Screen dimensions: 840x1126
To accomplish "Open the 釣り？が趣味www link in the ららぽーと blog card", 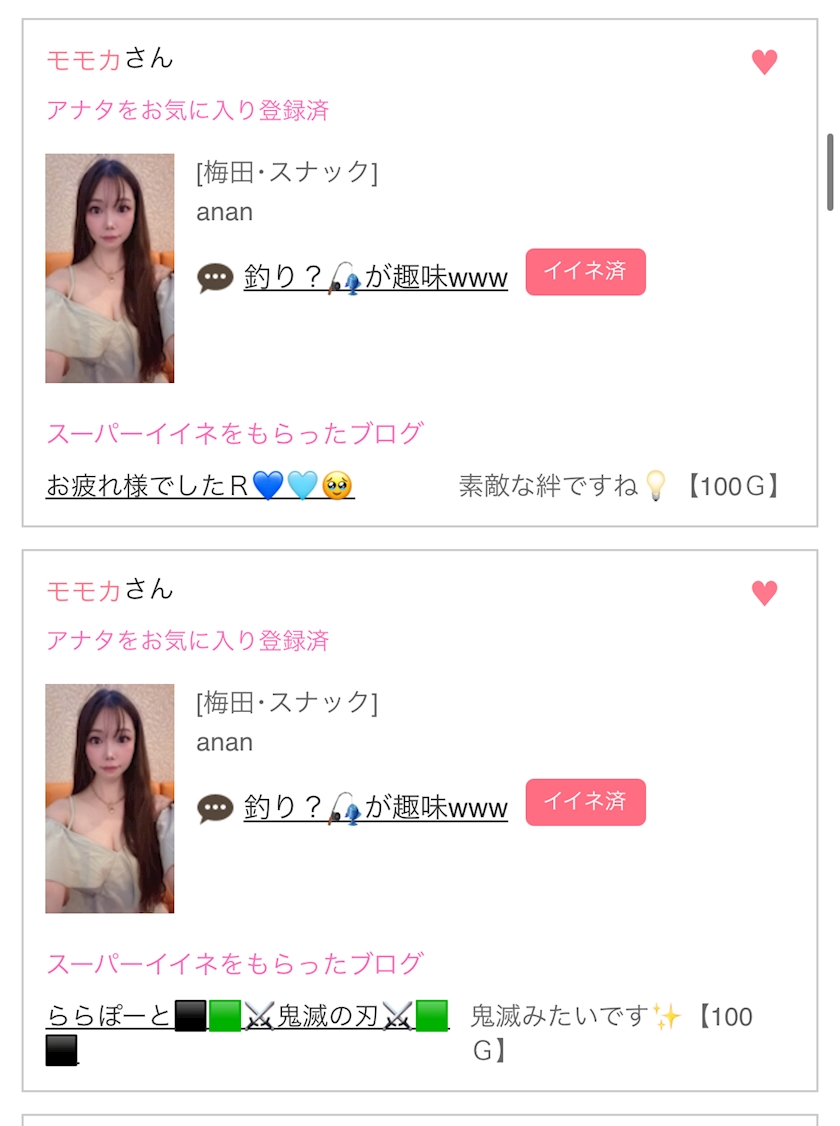I will click(x=375, y=807).
